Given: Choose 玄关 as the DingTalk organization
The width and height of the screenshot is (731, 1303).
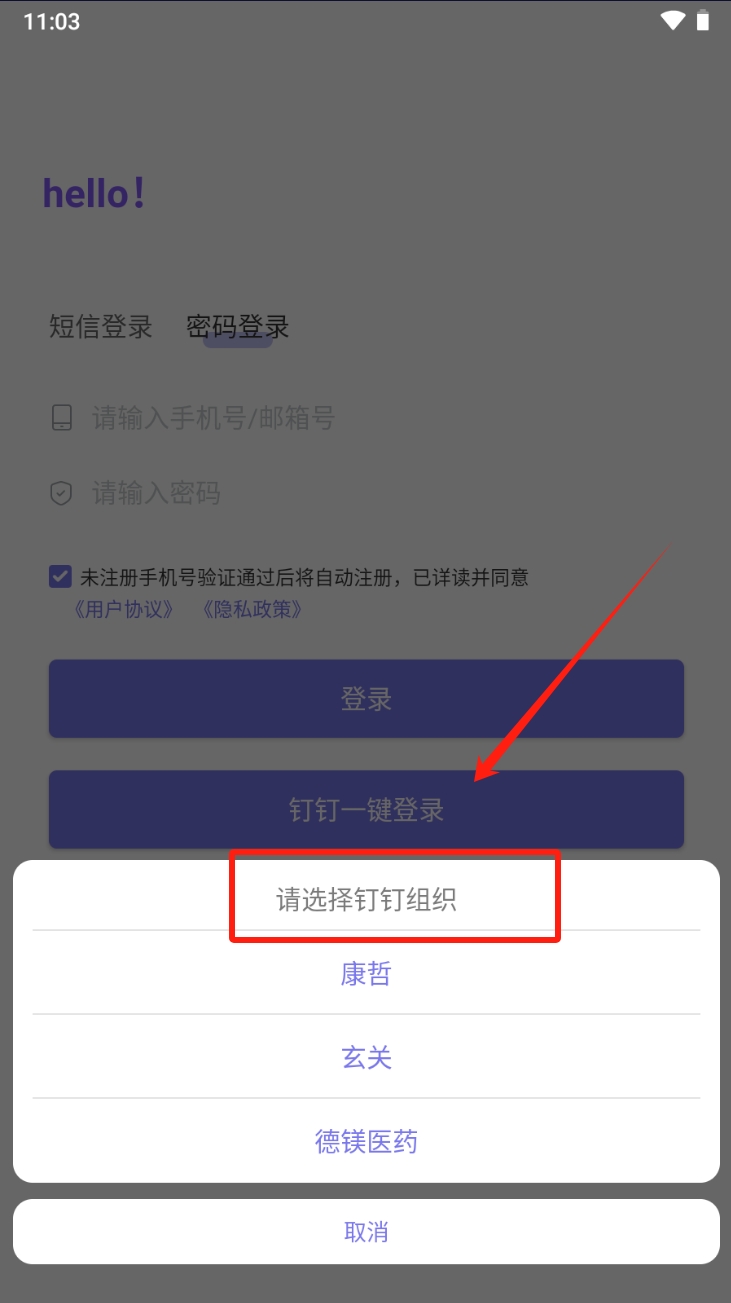Looking at the screenshot, I should (x=366, y=1057).
